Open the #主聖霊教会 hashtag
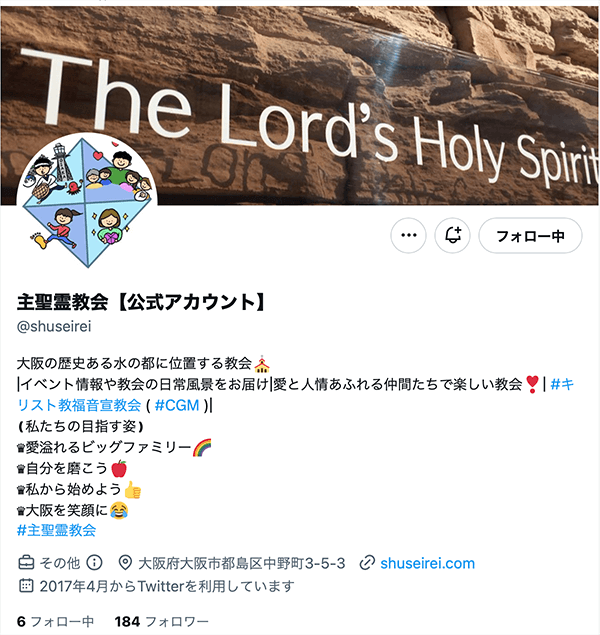Image resolution: width=600 pixels, height=635 pixels. (x=57, y=530)
